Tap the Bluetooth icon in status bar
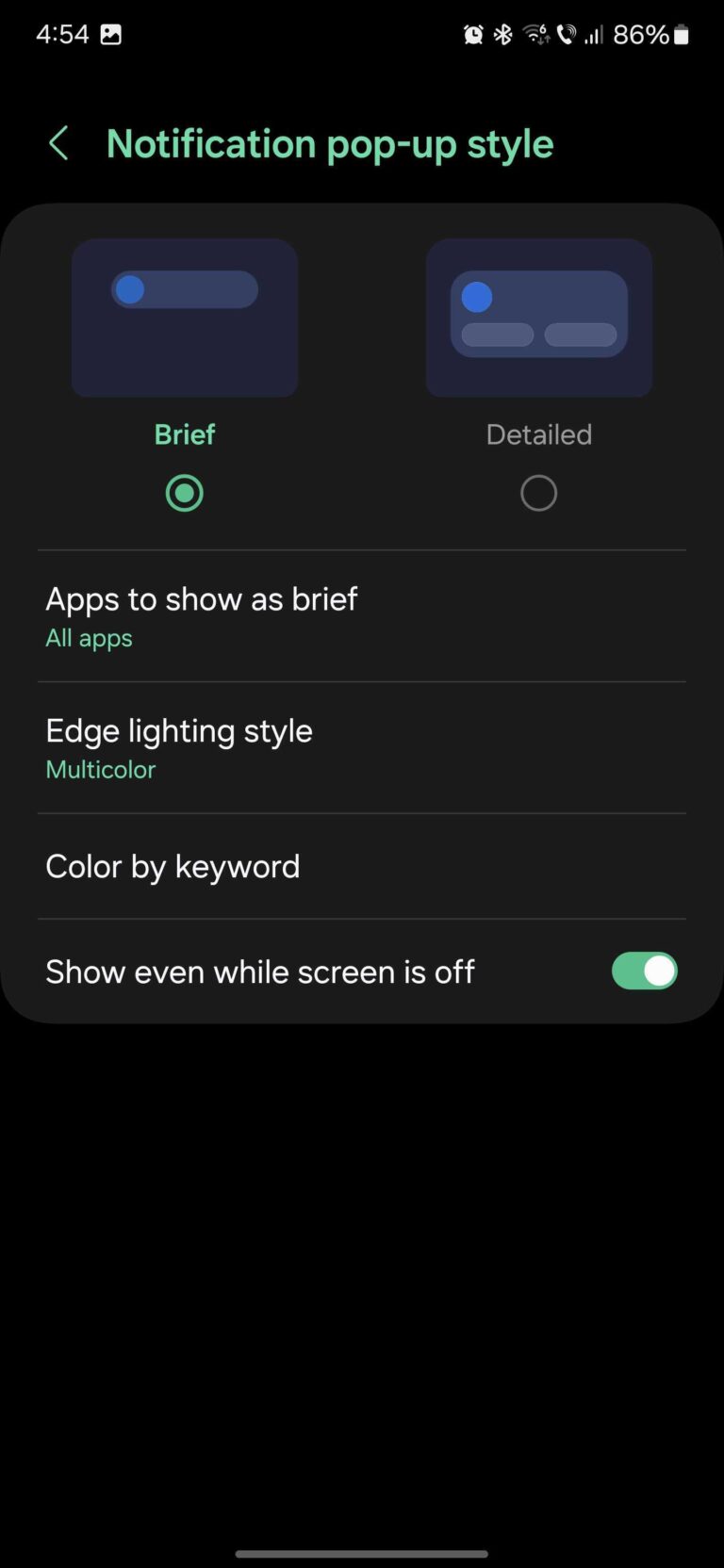Screen dimensions: 724x1568 502,34
